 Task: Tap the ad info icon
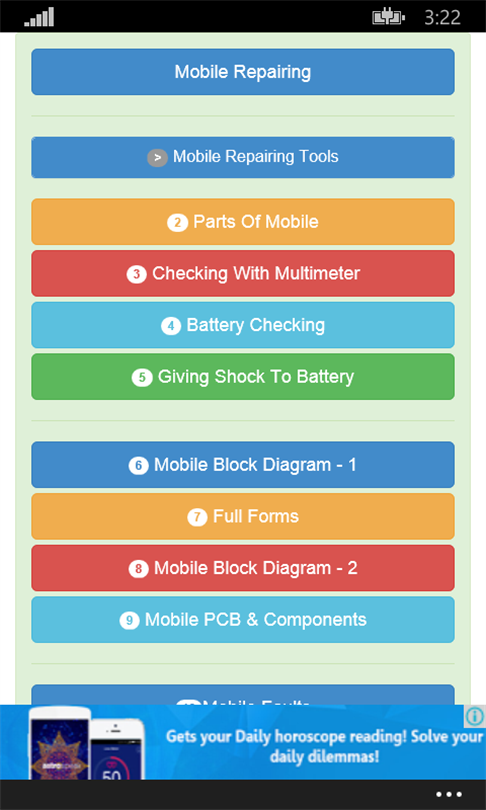pos(475,716)
